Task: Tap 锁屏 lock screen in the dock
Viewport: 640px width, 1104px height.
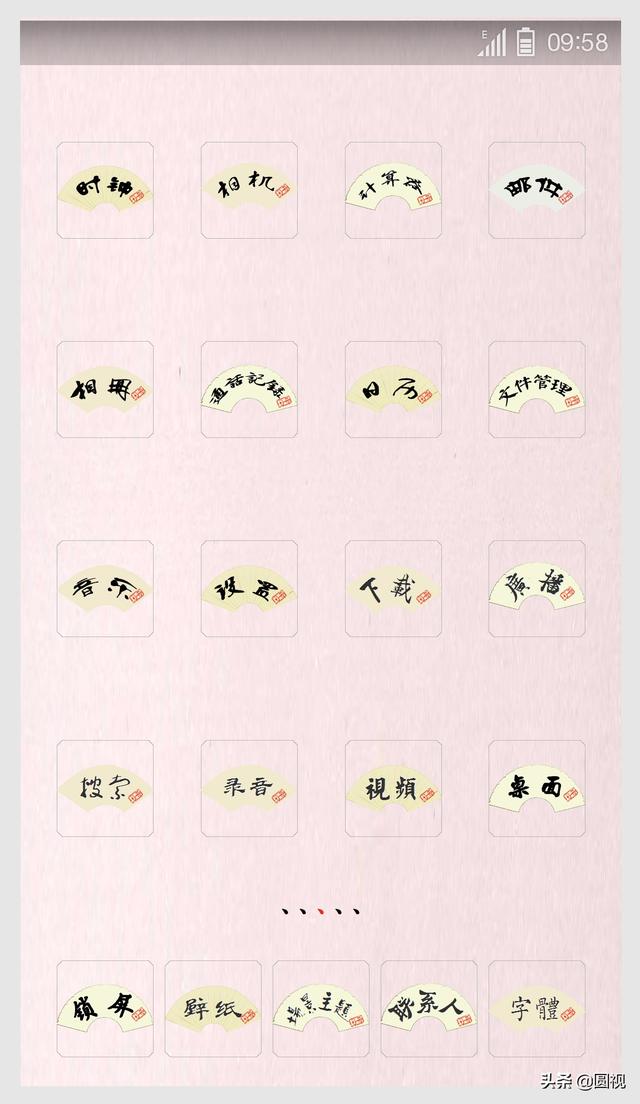Action: pyautogui.click(x=105, y=1009)
